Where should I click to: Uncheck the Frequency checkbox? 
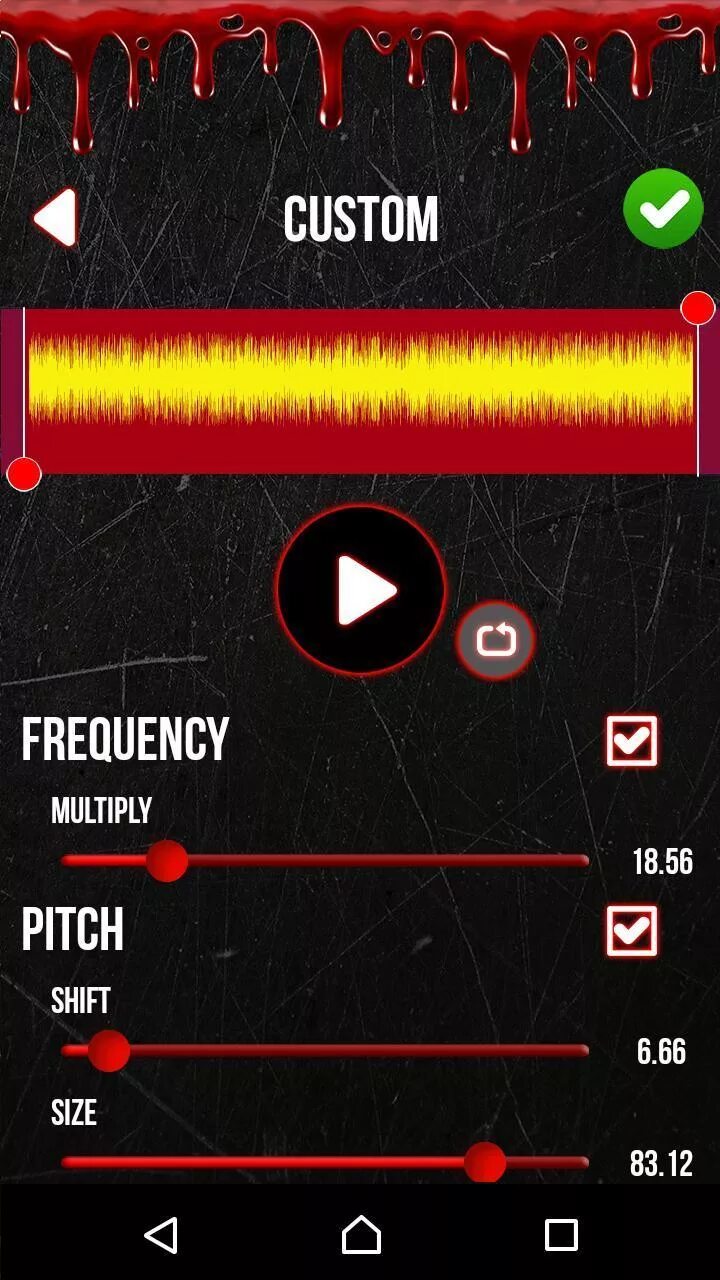632,741
